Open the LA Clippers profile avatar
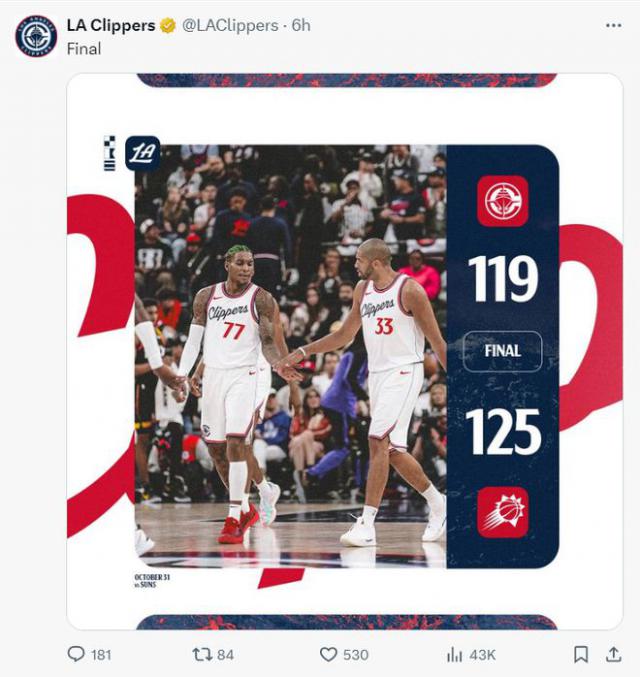Screen dimensions: 640x677 36,36
